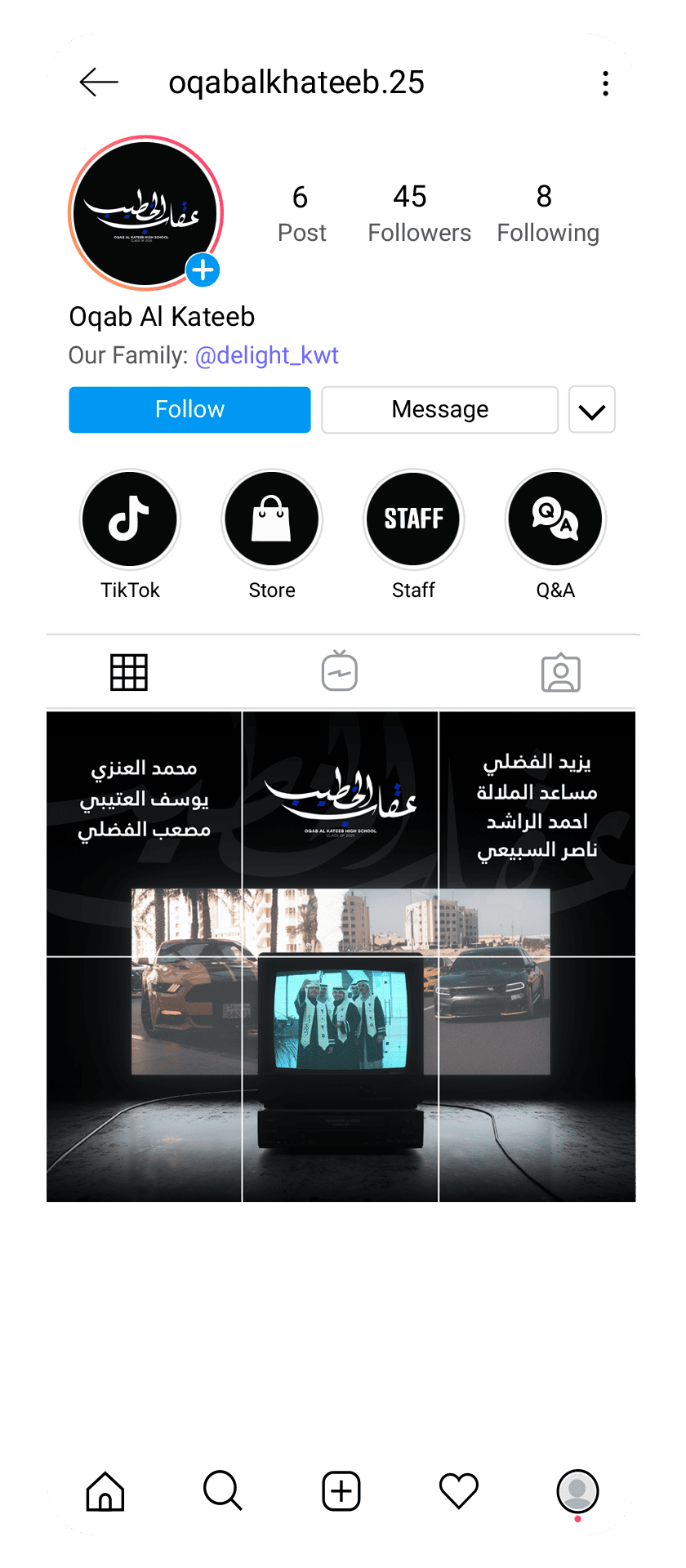
Task: Open the profile picture story
Action: (x=145, y=213)
